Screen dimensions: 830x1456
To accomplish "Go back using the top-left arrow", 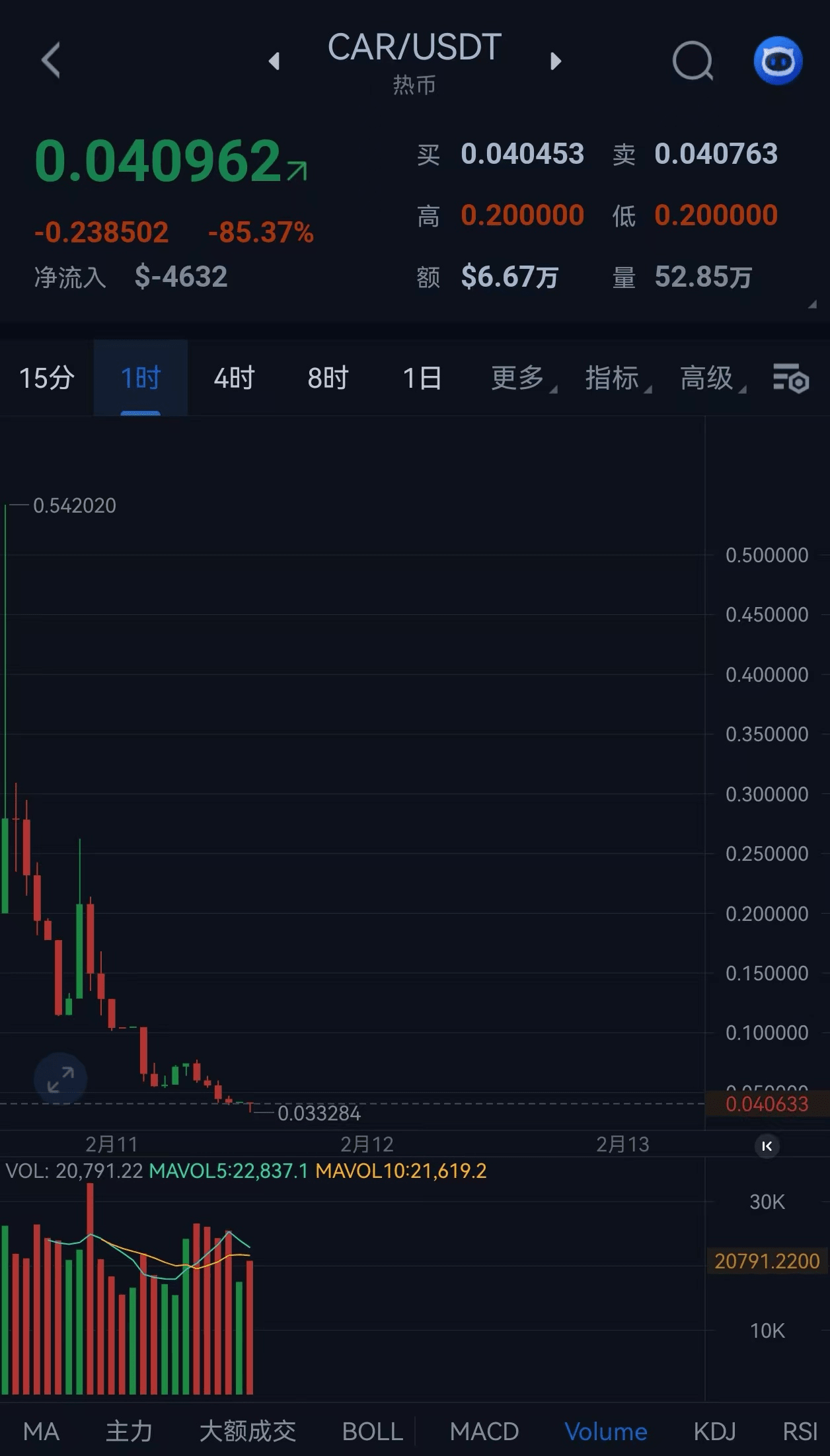I will click(x=51, y=61).
